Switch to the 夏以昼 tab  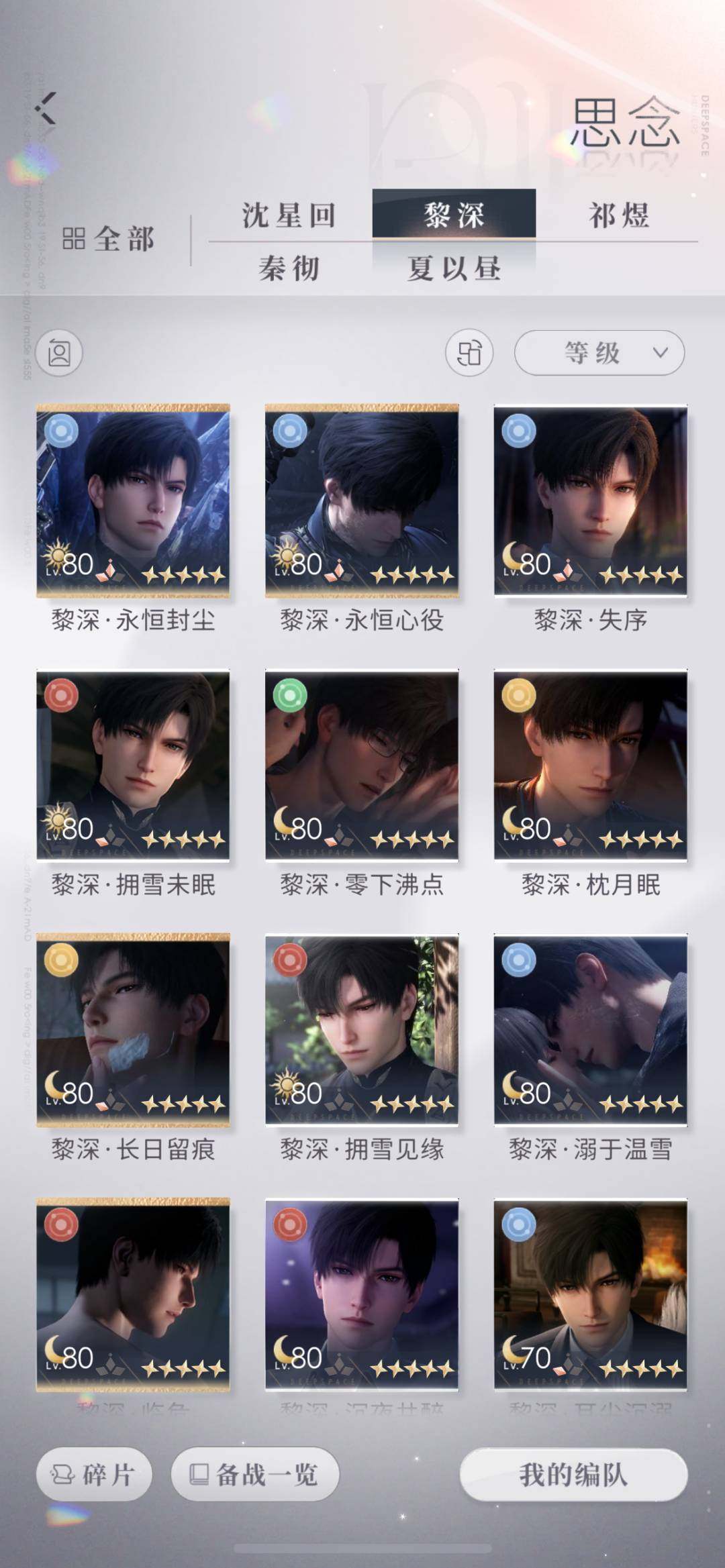pos(454,268)
